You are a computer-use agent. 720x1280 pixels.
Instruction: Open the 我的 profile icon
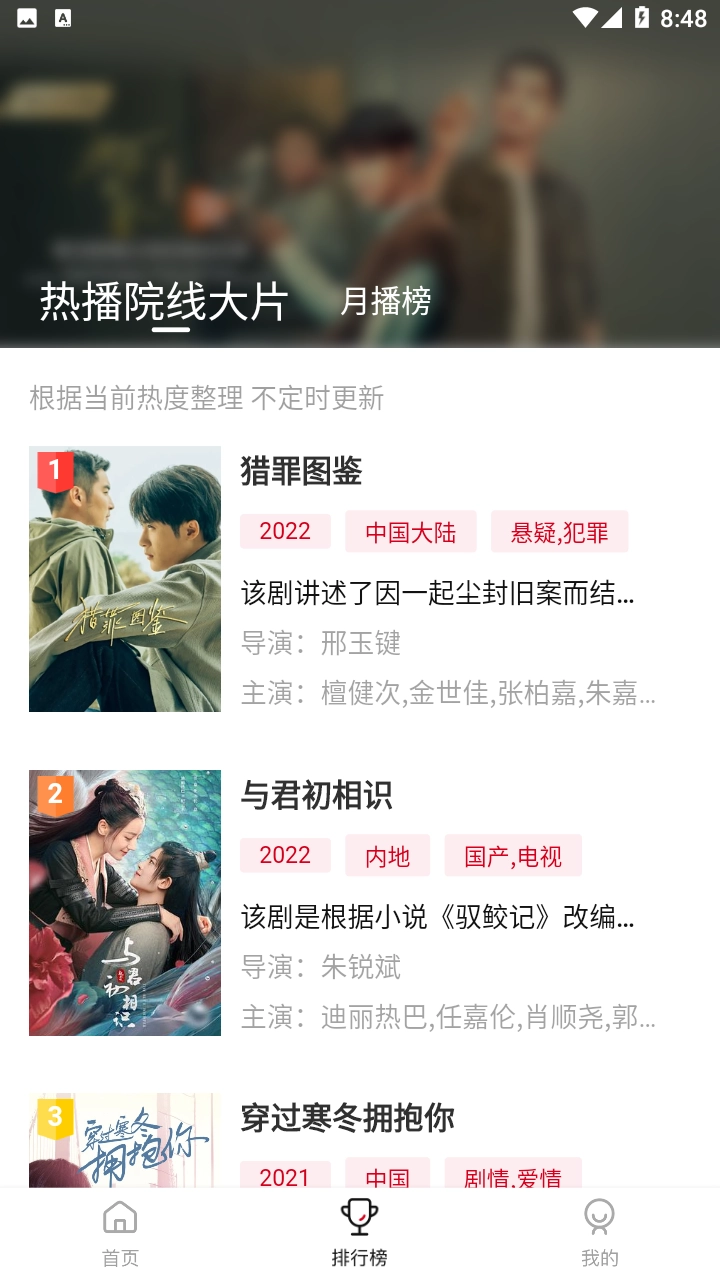coord(598,1218)
